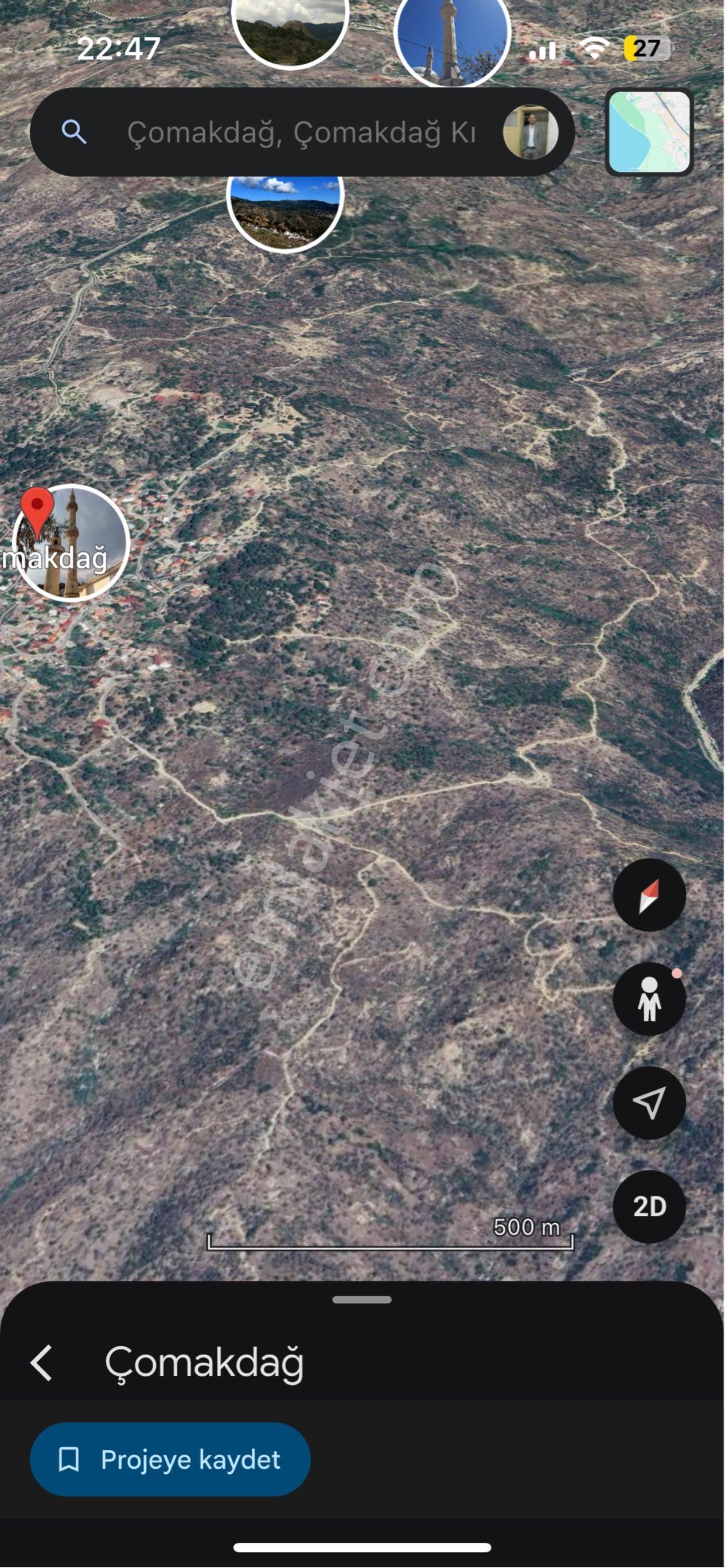725x1568 pixels.
Task: Tap the clock showing 22:47
Action: click(x=119, y=50)
